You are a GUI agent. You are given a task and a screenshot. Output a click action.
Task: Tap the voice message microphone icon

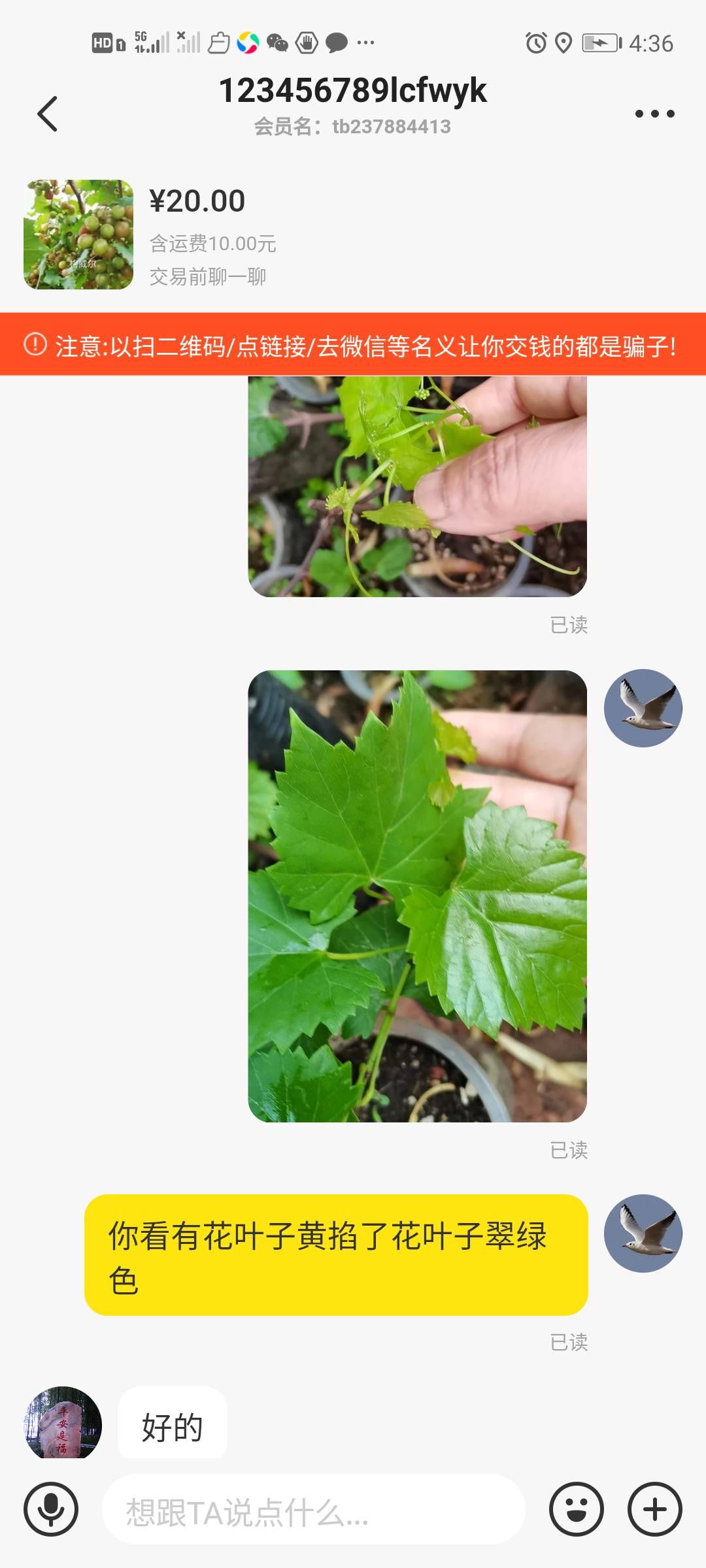click(51, 1509)
